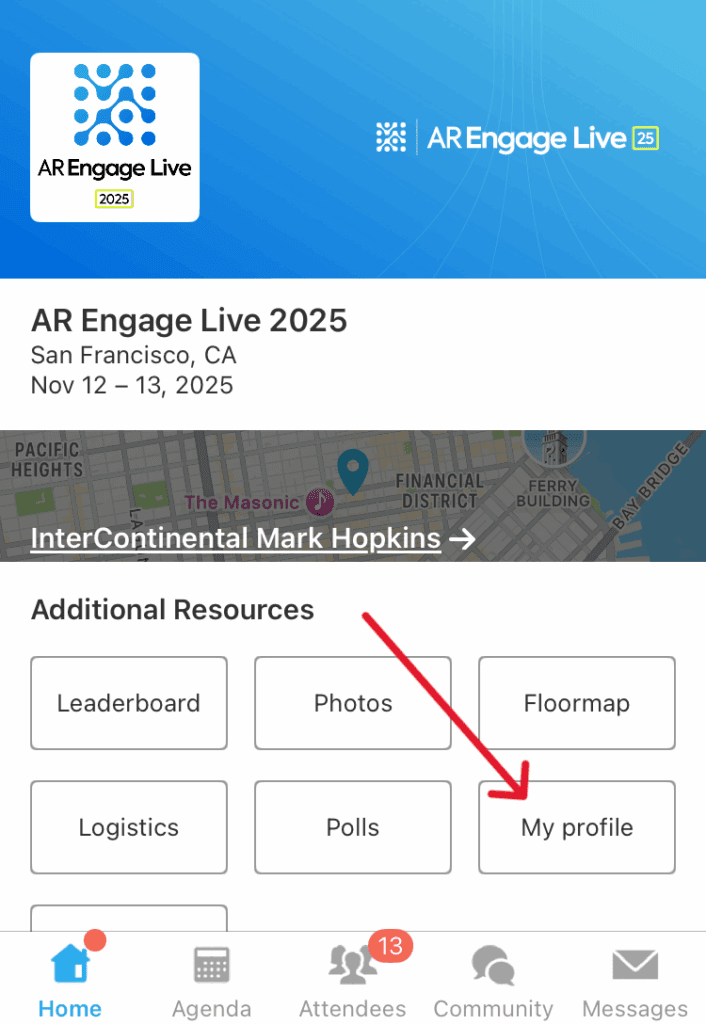Viewport: 706px width, 1024px height.
Task: Open the Leaderboard resource
Action: tap(129, 703)
